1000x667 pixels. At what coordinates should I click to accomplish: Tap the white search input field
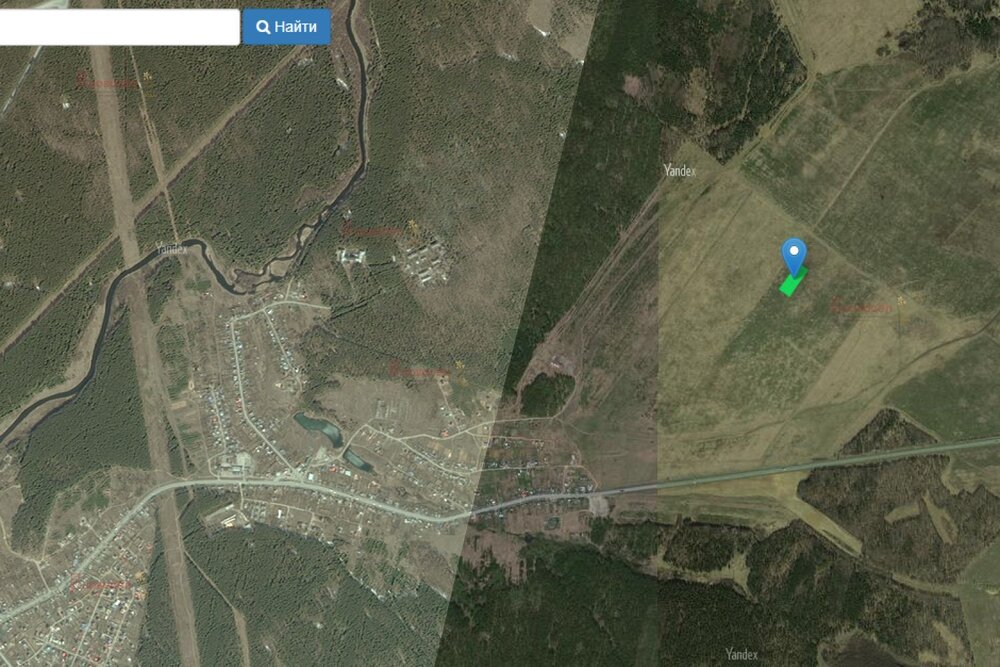(x=118, y=27)
